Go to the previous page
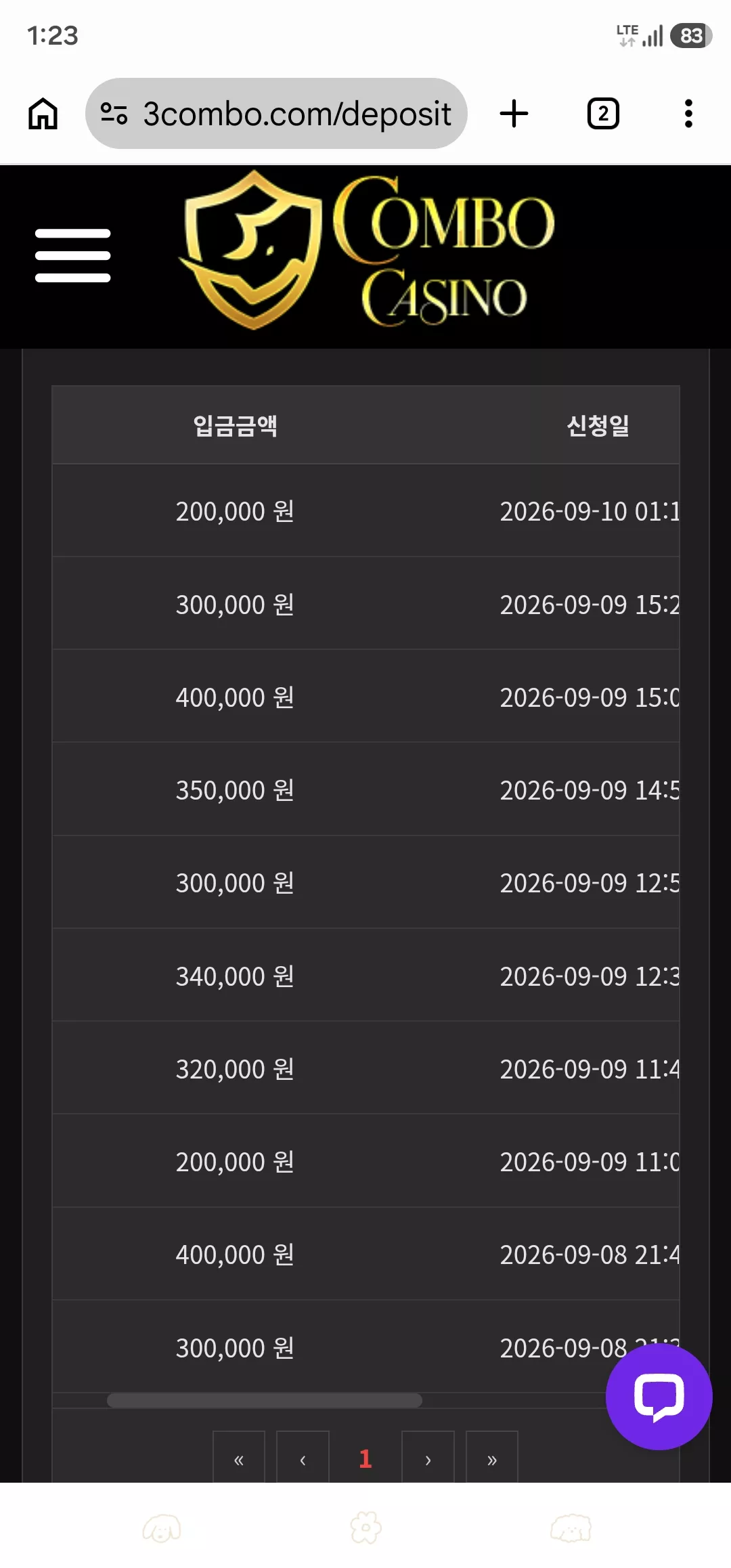 pyautogui.click(x=303, y=1457)
